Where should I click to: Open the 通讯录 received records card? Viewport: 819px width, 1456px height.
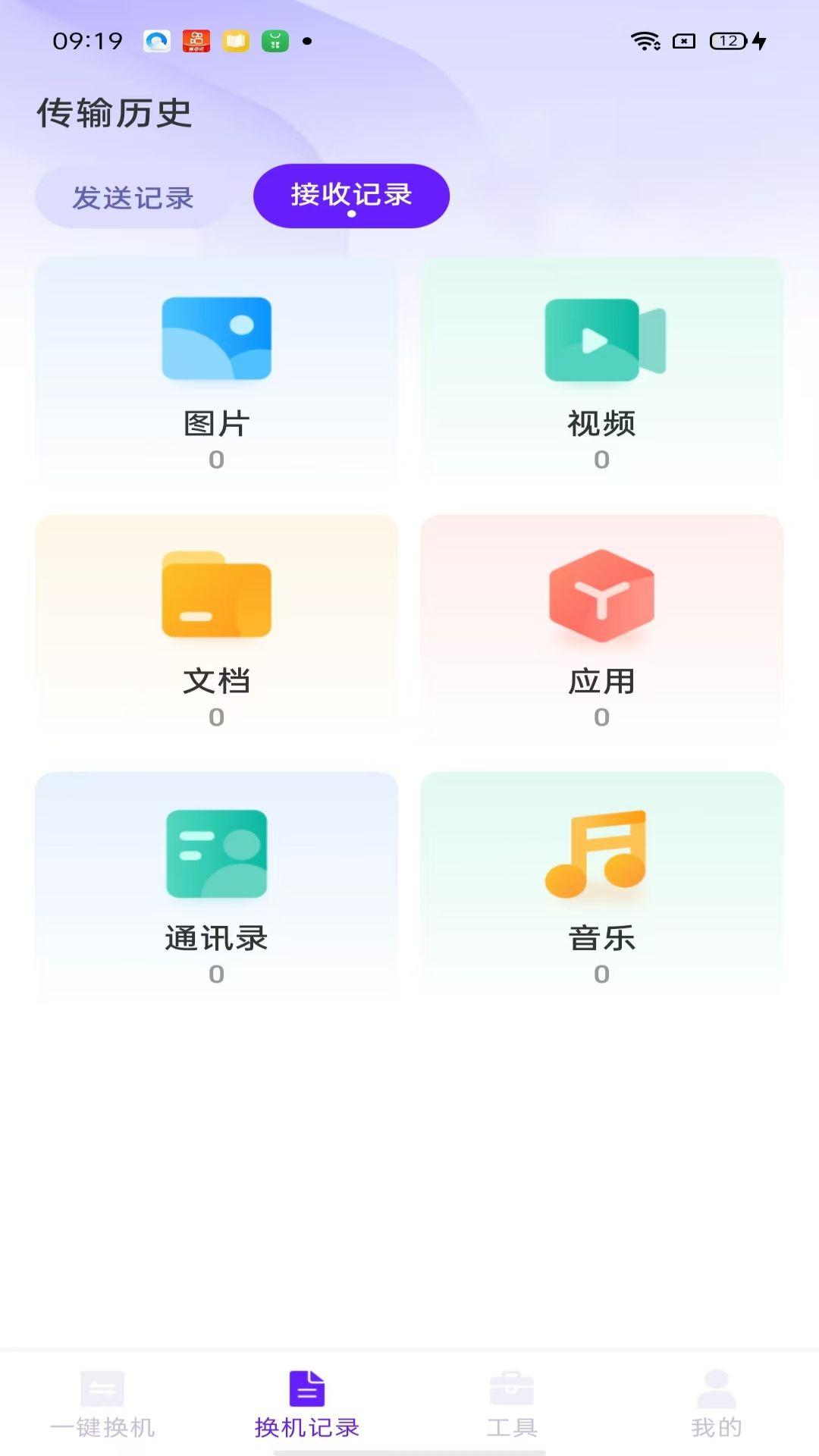217,886
